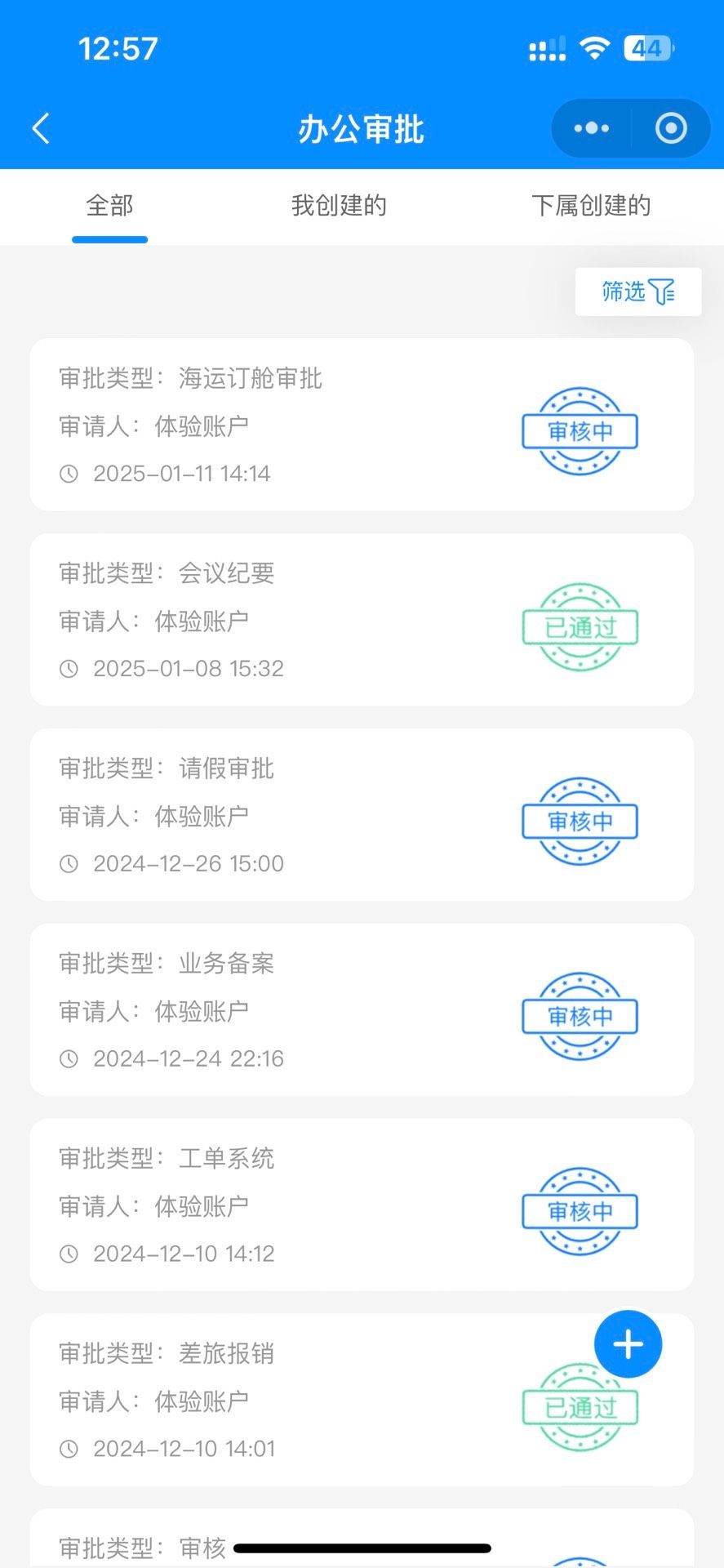Switch to the 全部 tab
The width and height of the screenshot is (724, 1568).
109,206
